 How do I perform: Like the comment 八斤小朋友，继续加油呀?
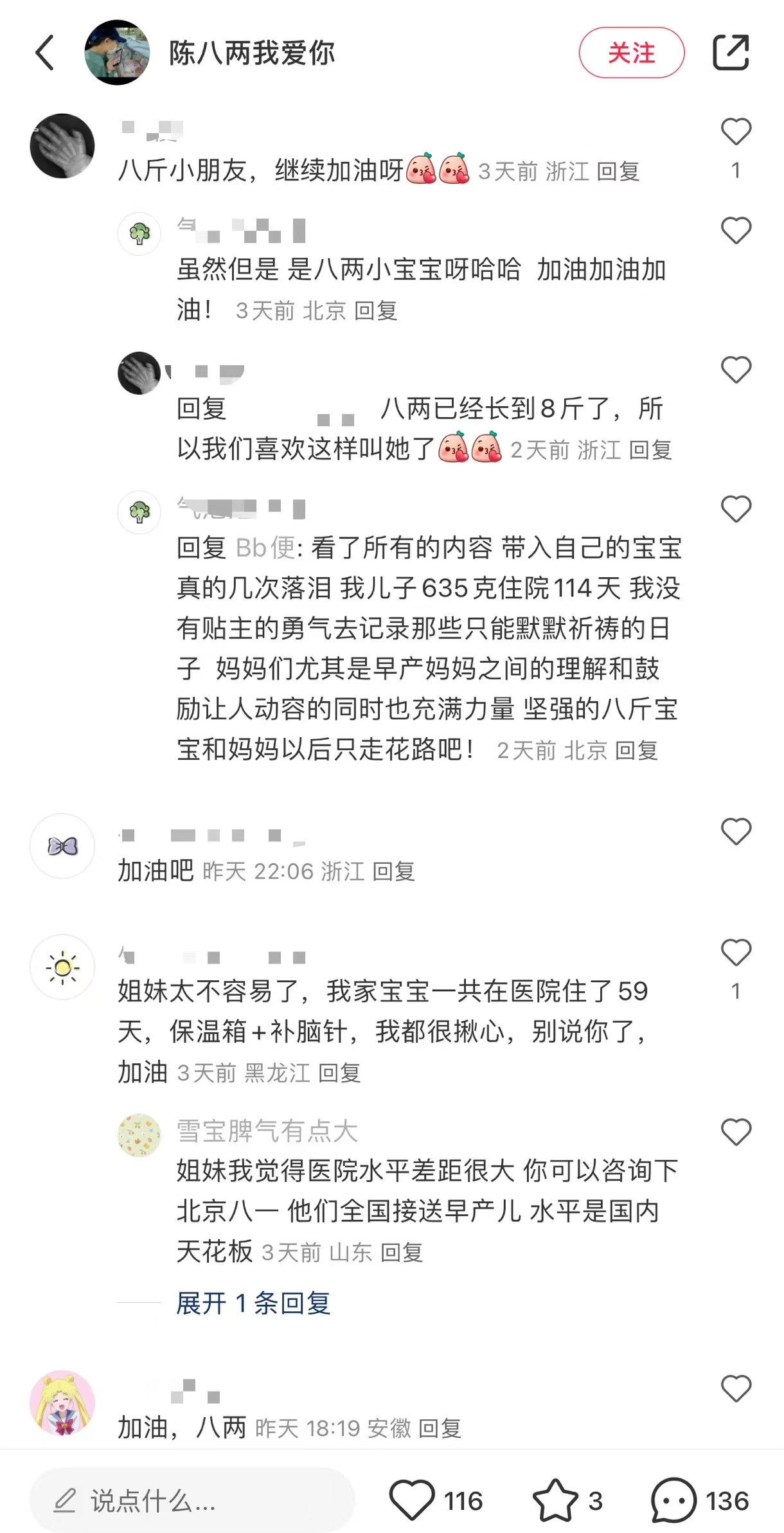coord(736,132)
